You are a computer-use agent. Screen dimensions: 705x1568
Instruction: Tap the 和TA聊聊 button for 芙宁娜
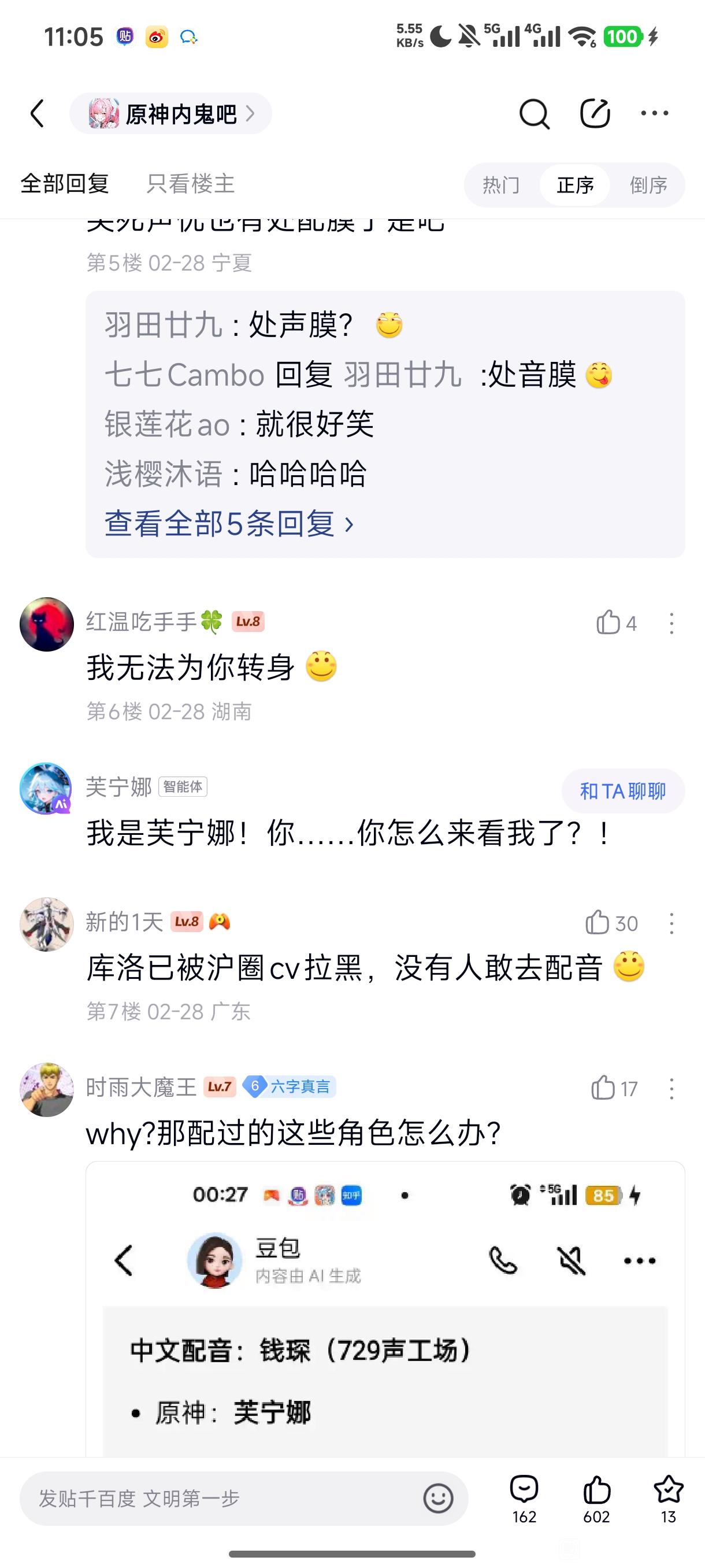(x=623, y=791)
